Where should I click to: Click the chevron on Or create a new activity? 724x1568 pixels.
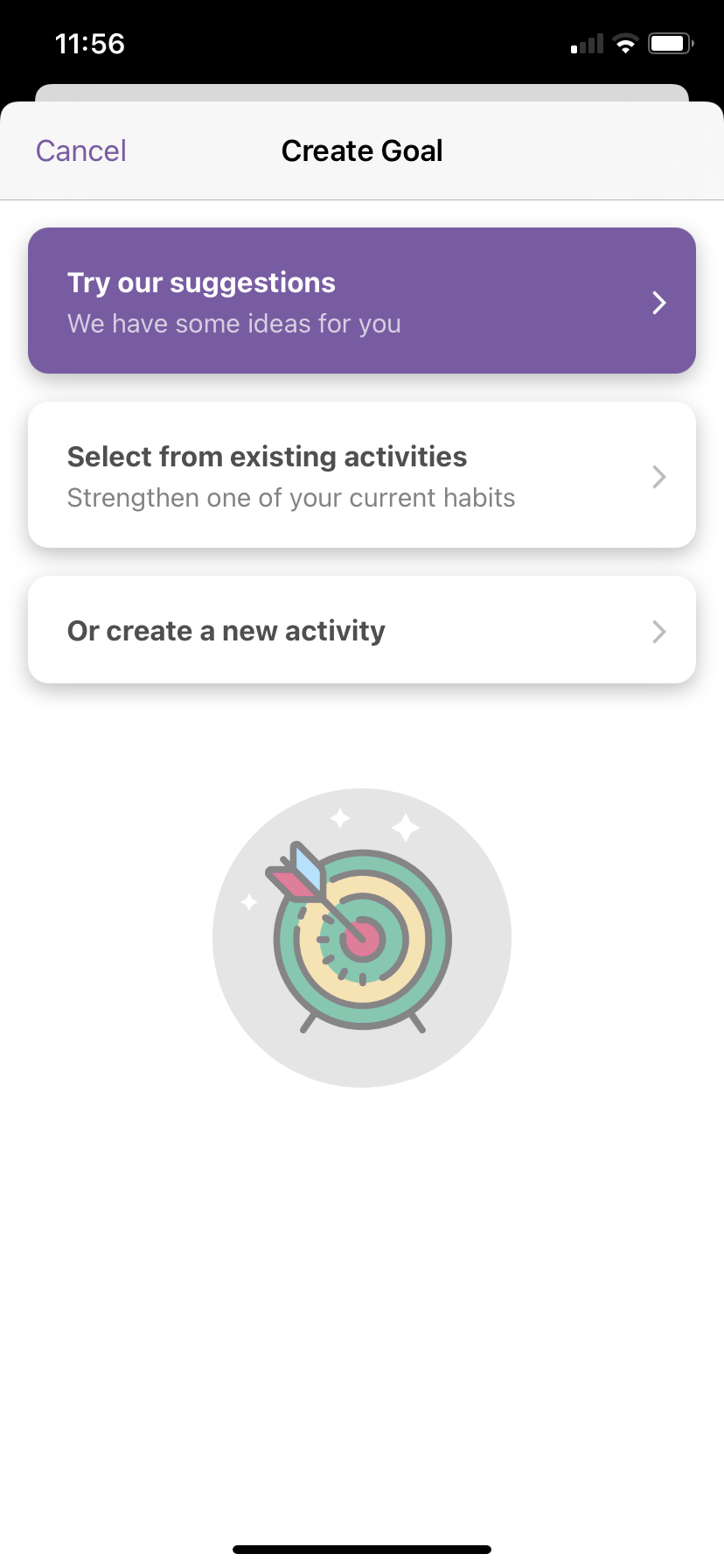coord(660,632)
